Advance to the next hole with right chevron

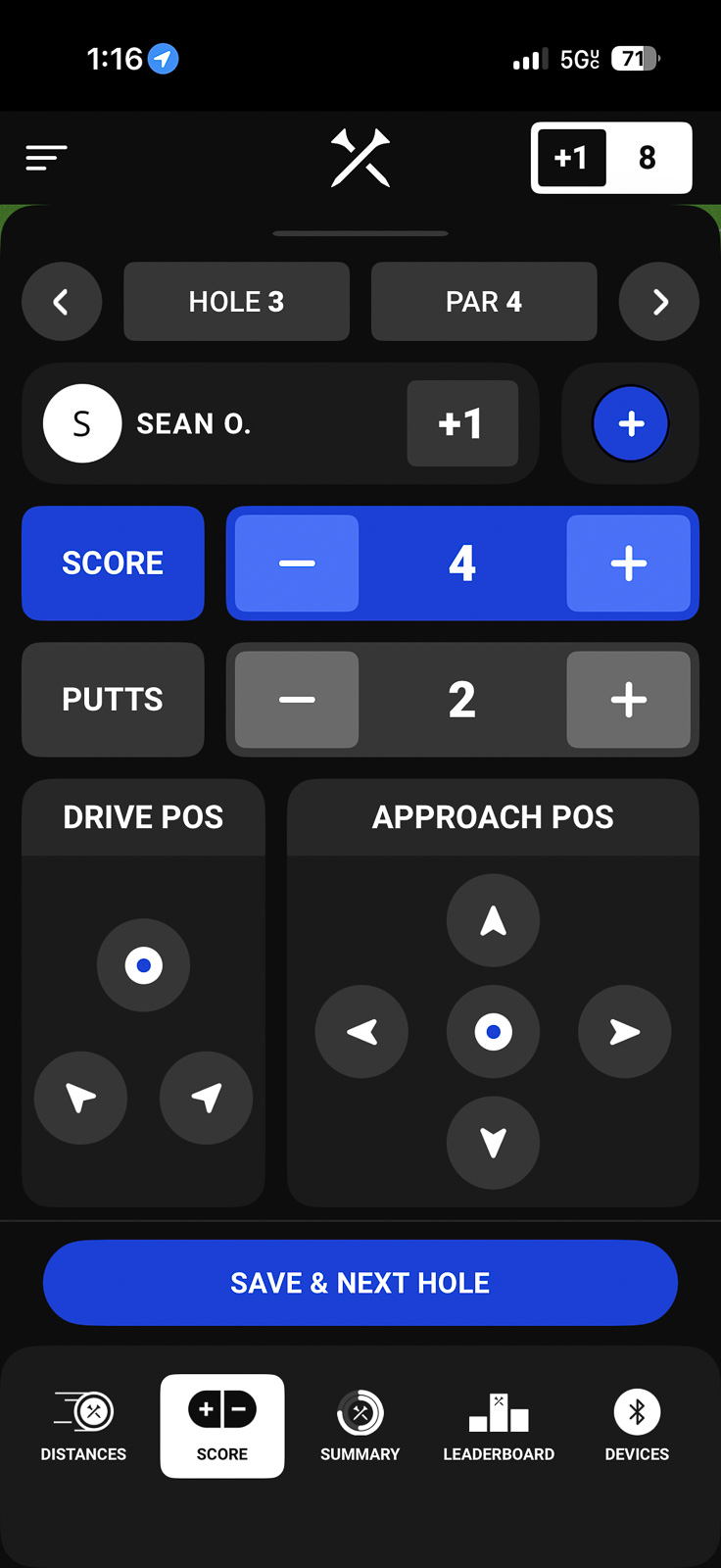coord(658,302)
